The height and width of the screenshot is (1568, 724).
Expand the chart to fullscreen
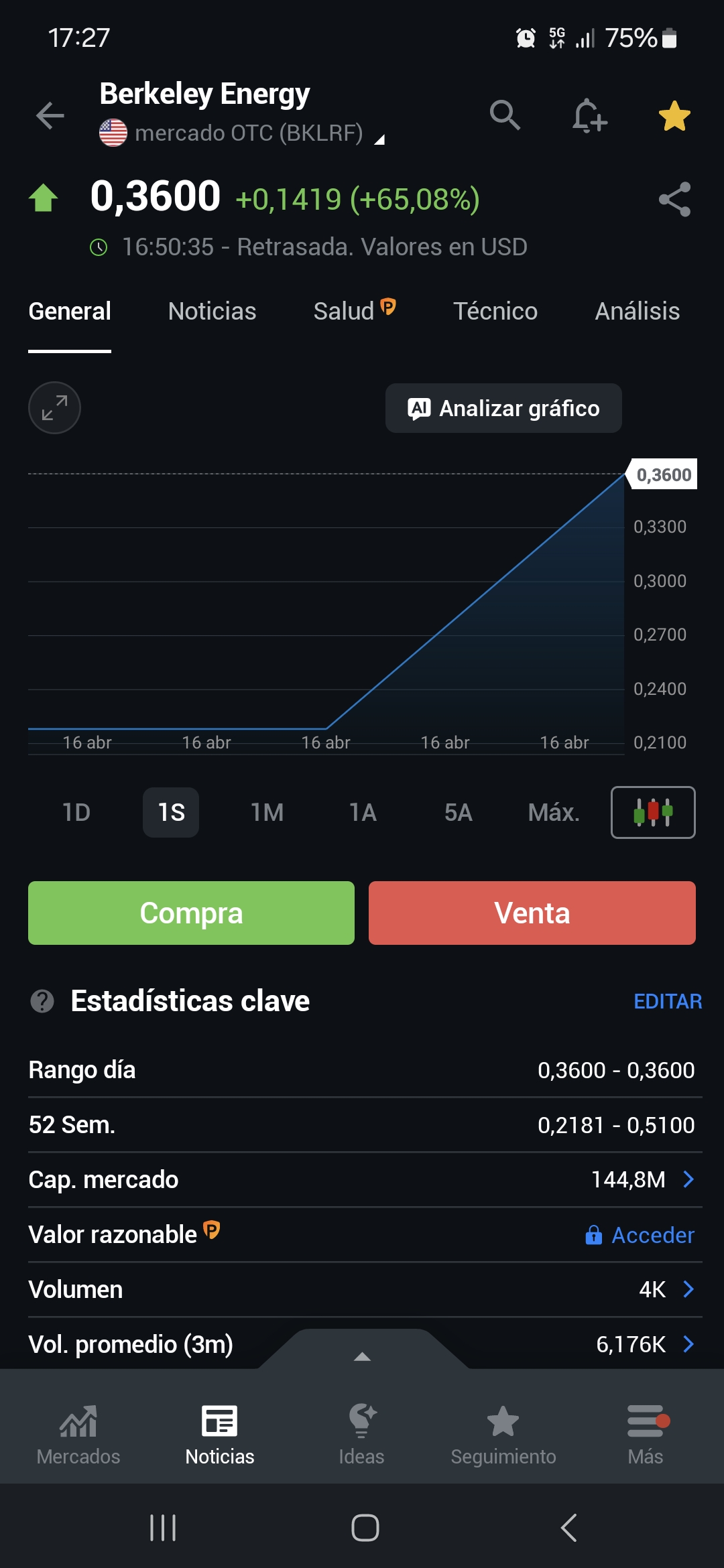tap(54, 407)
